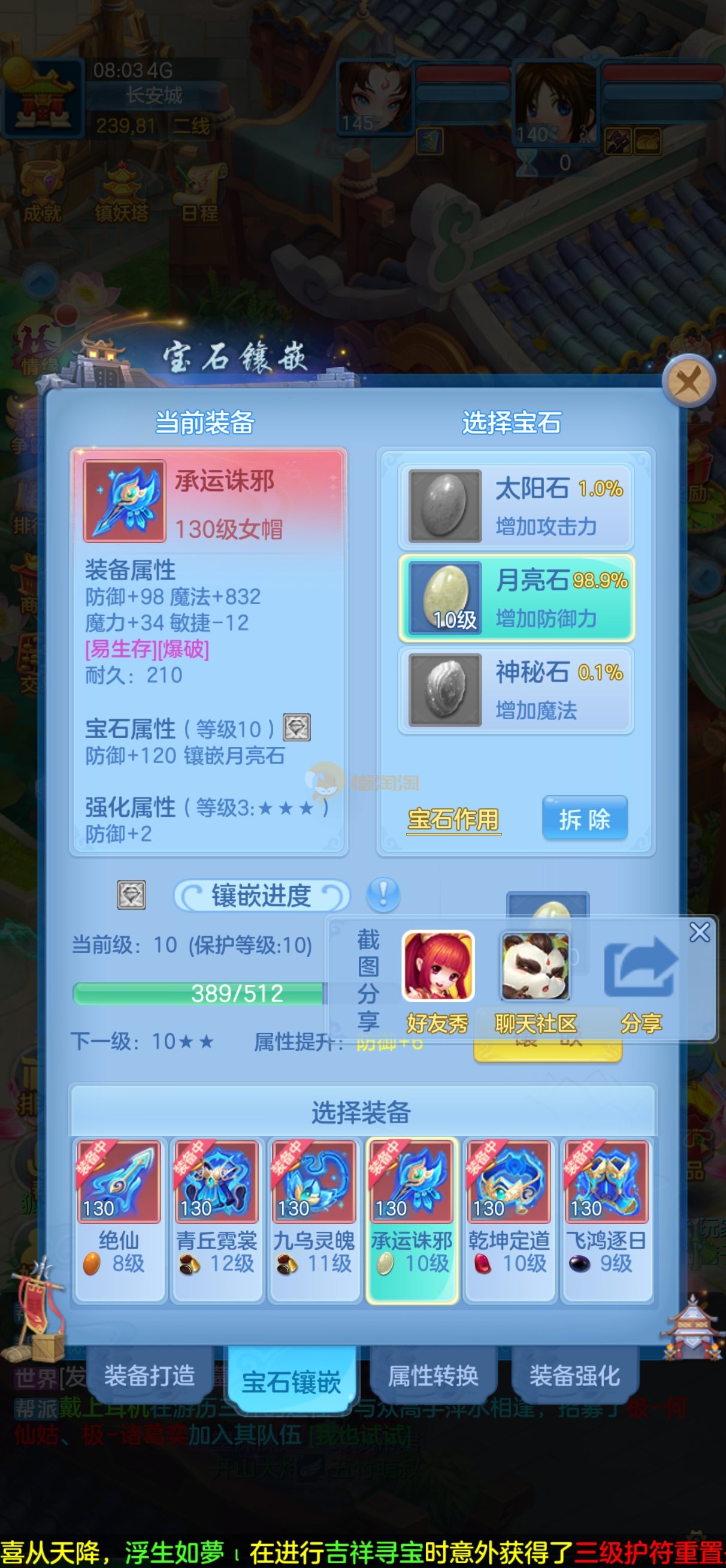726x1568 pixels.
Task: Switch to the 属性转换 tab
Action: pos(433,1375)
